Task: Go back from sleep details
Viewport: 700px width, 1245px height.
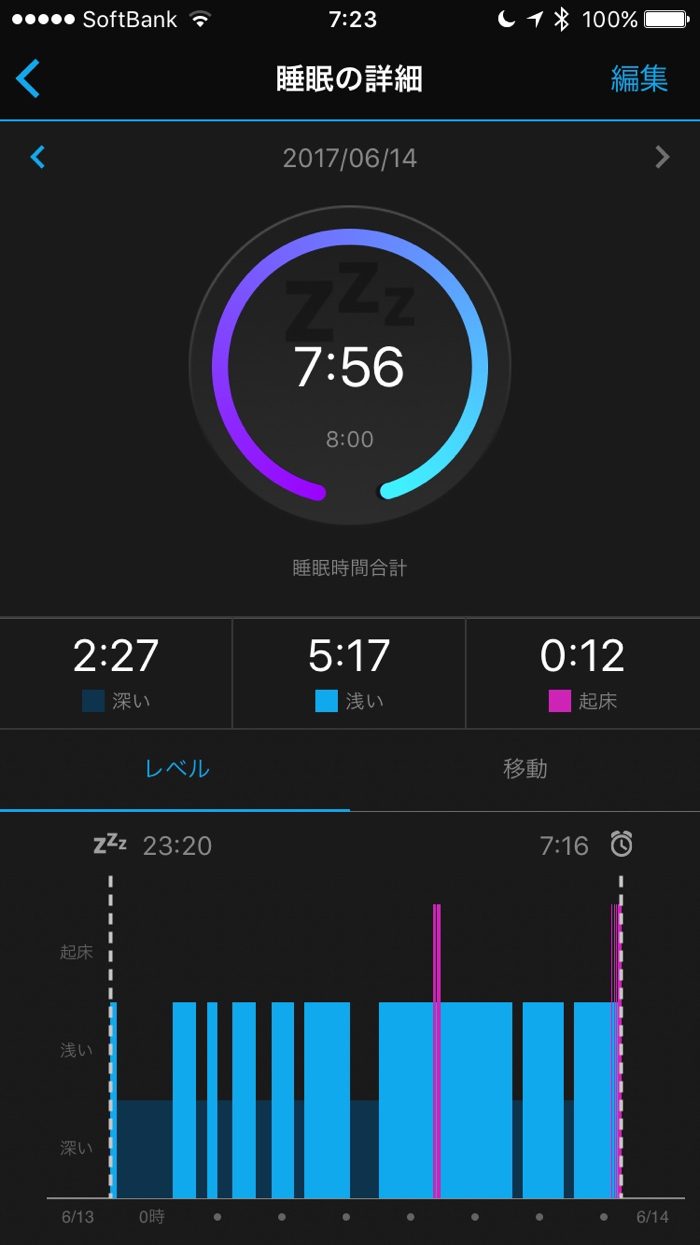Action: [x=28, y=79]
